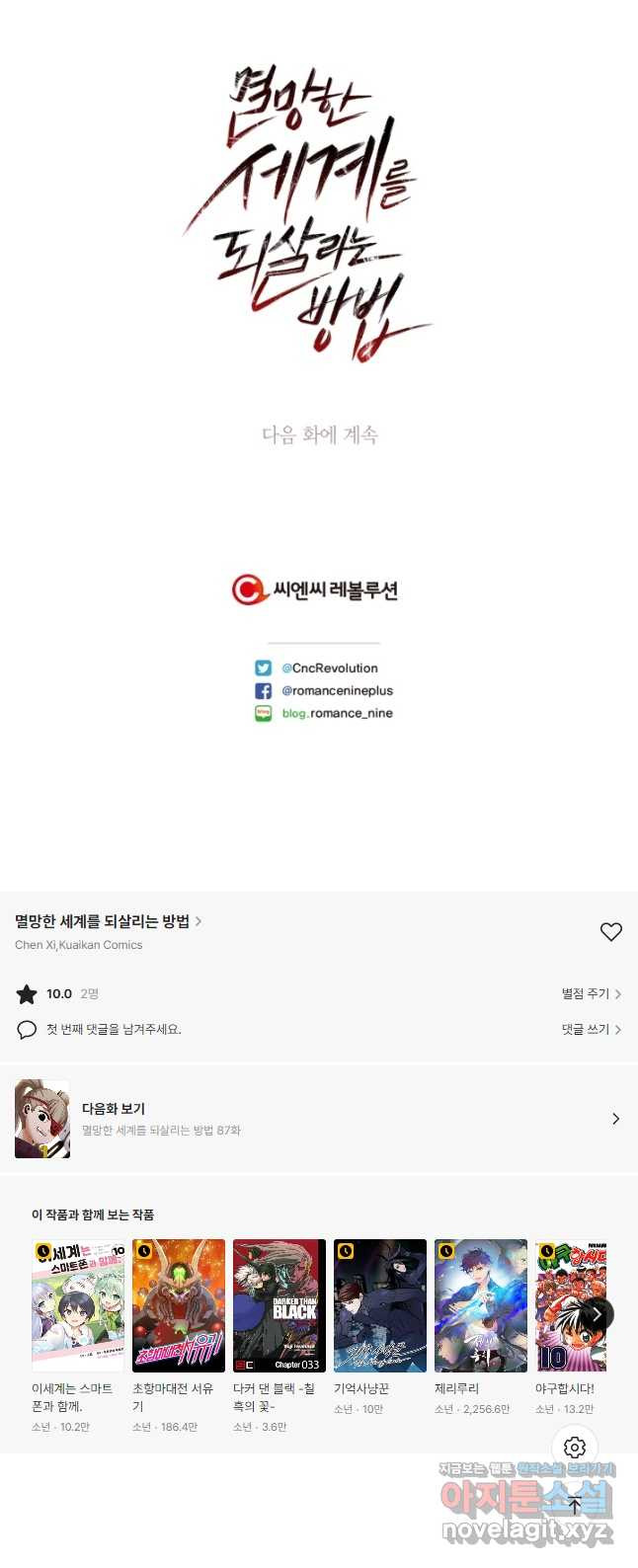Tap 별점 주기 to rate
This screenshot has height=1568, width=638.
(x=591, y=994)
